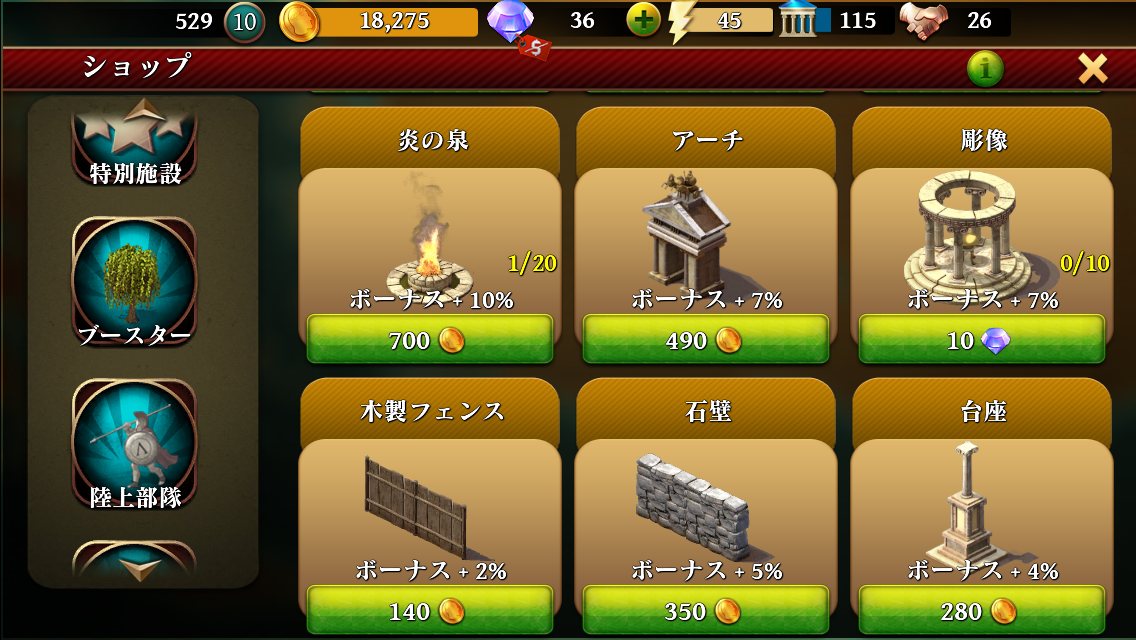Buy アーチ for 490 coins
Viewport: 1136px width, 640px height.
706,340
